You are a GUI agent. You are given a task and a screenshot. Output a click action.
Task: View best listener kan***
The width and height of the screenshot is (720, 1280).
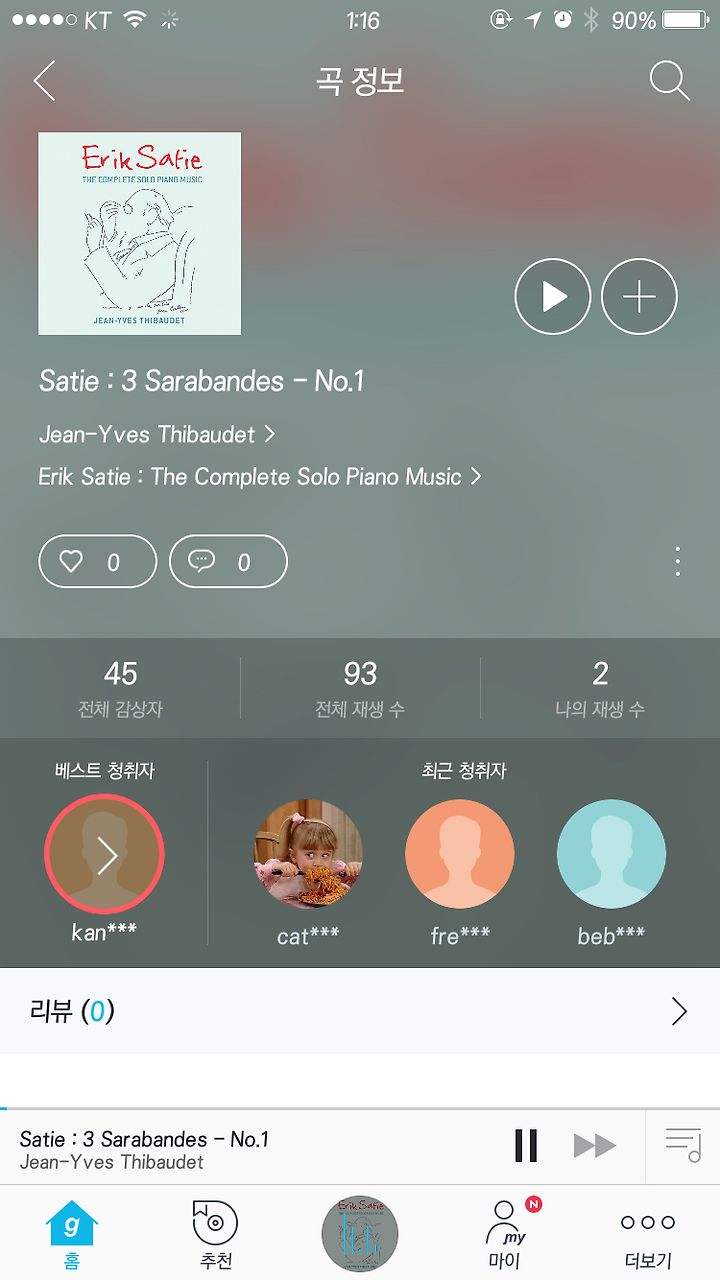click(104, 855)
